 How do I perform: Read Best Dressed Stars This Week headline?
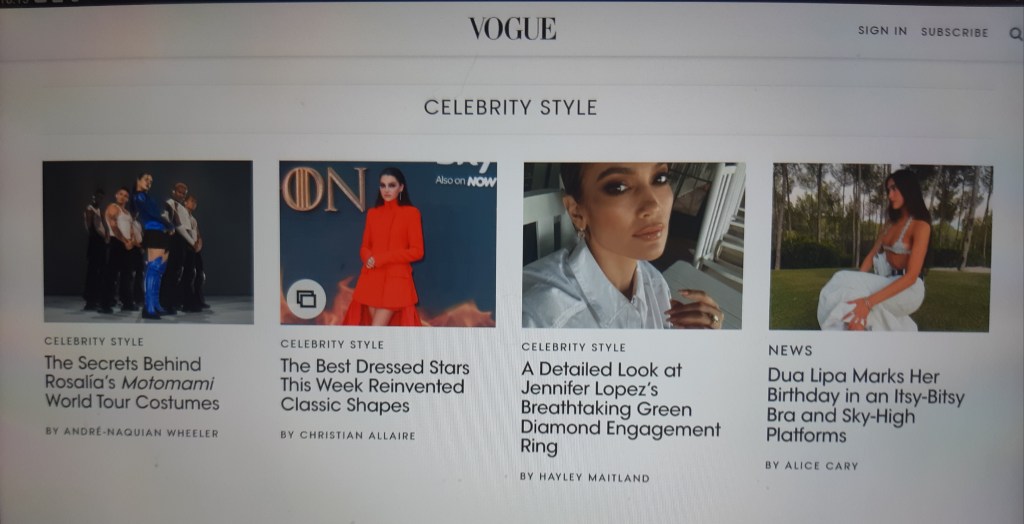coord(372,385)
